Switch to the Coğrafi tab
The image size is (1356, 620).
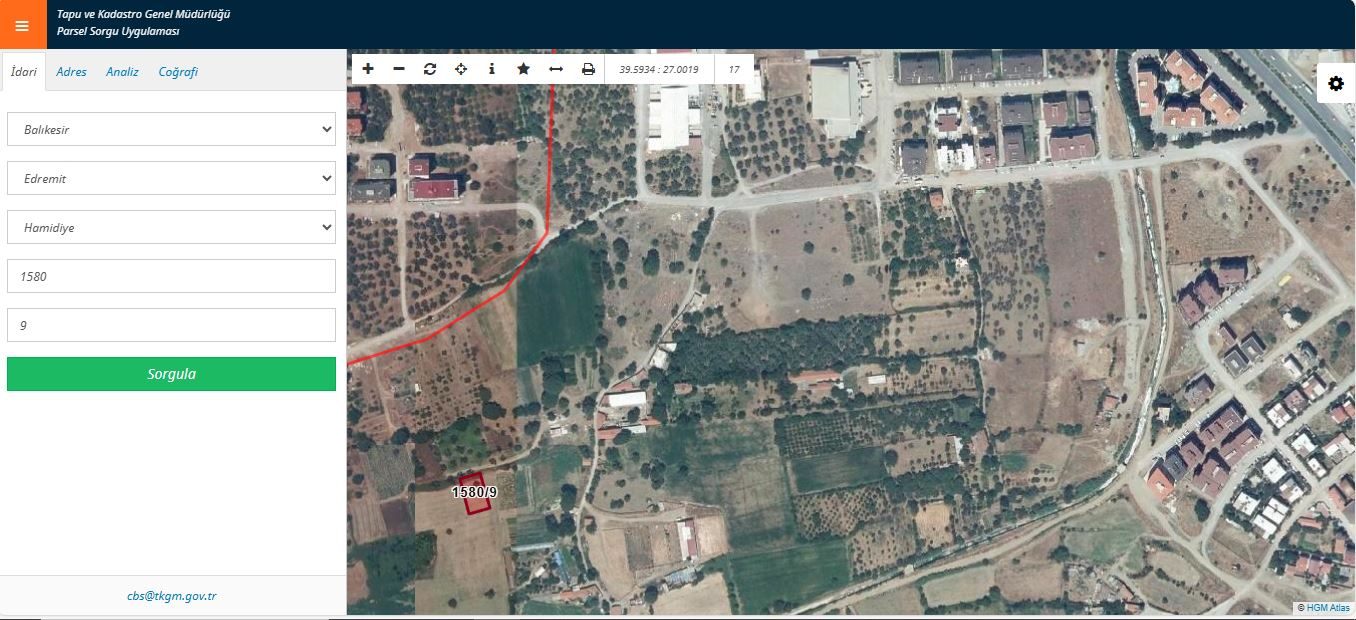click(x=178, y=72)
